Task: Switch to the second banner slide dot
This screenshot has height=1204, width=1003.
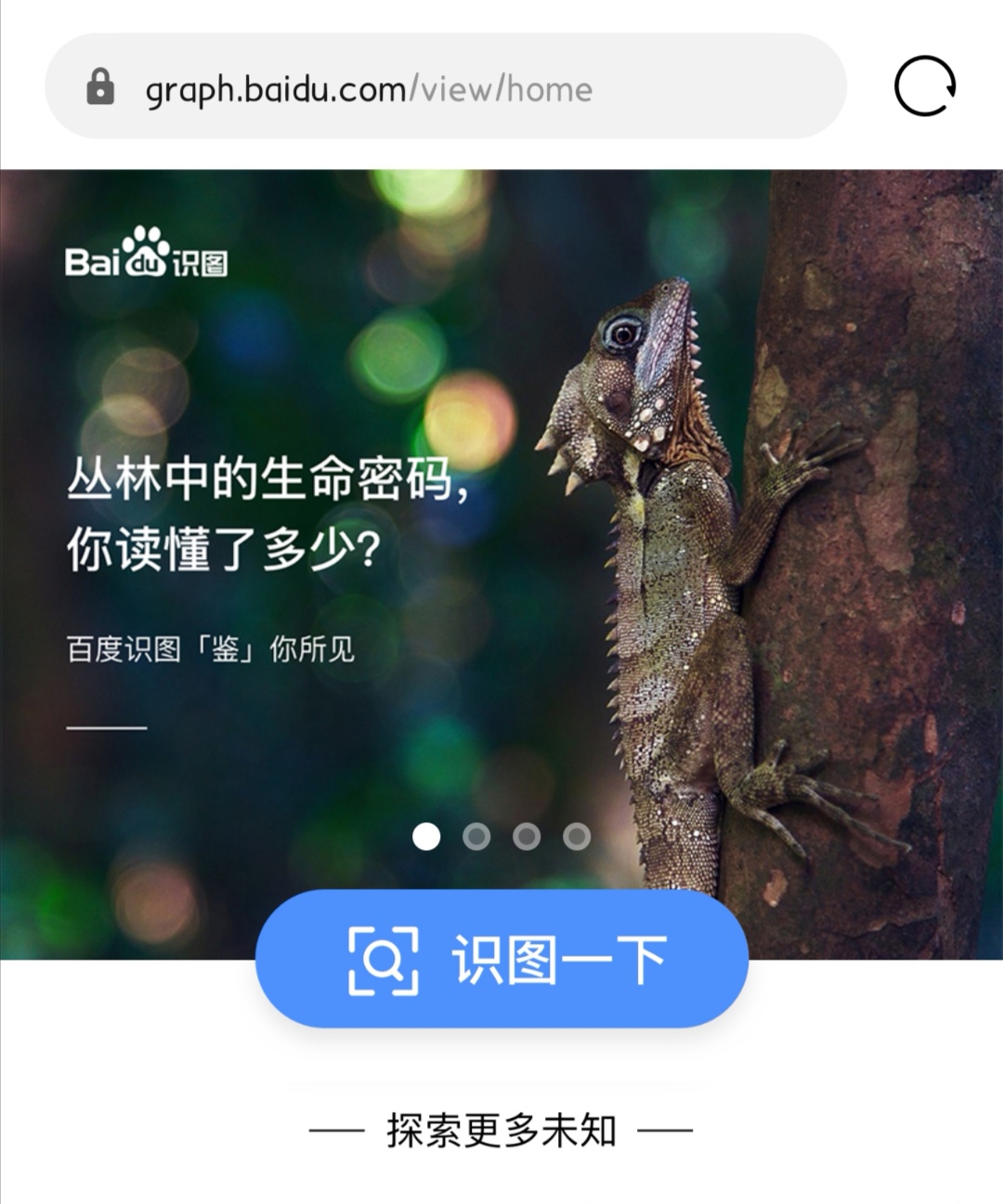Action: coord(477,836)
